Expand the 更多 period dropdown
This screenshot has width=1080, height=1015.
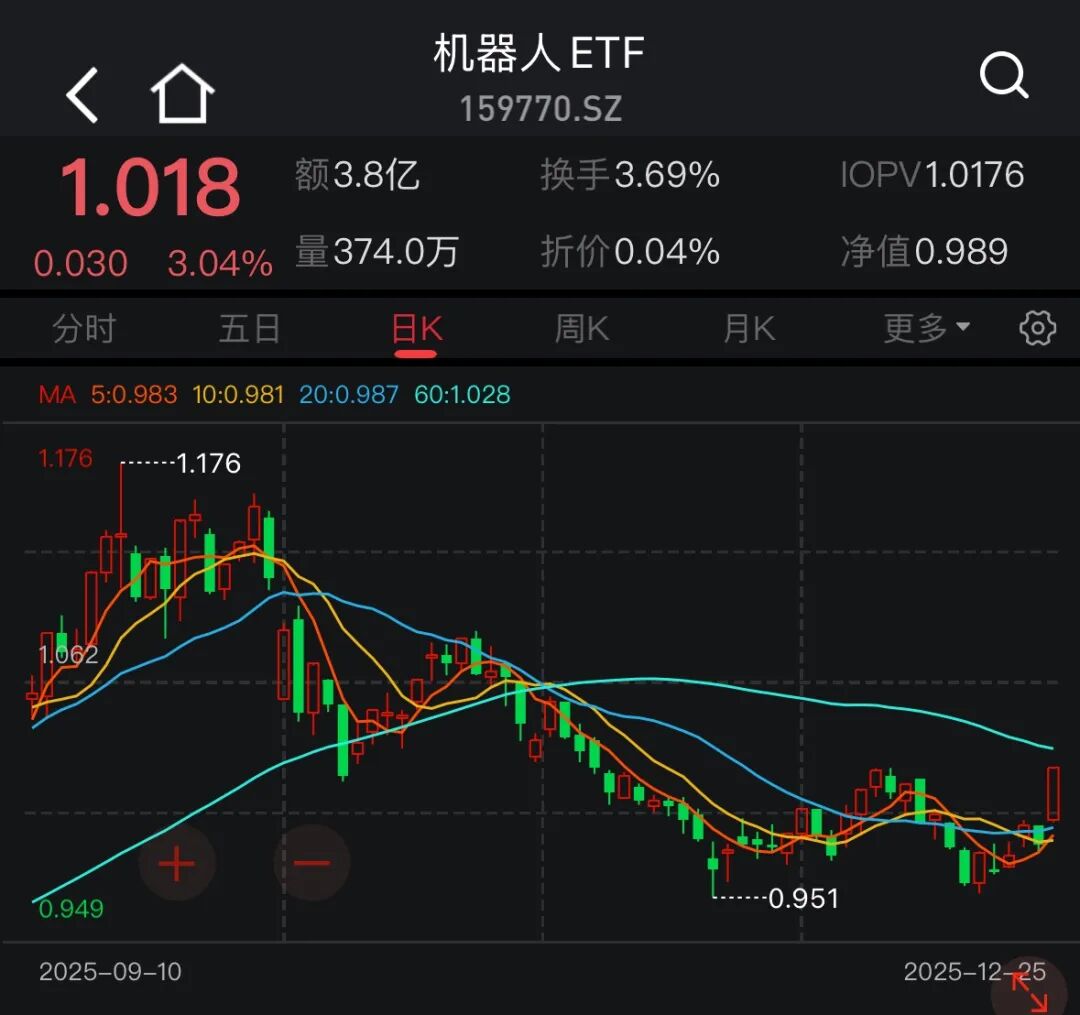pos(926,328)
